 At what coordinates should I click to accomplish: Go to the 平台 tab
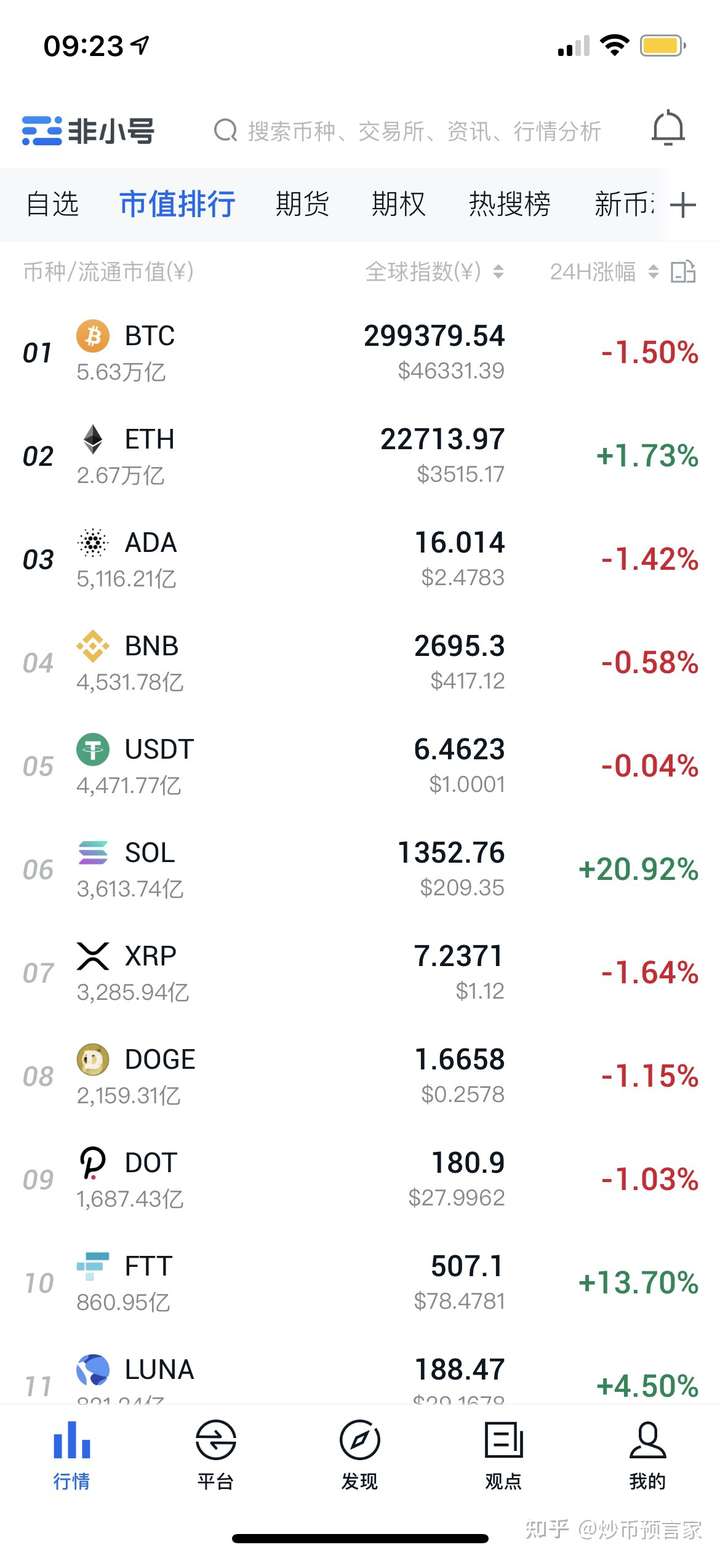[x=215, y=1455]
